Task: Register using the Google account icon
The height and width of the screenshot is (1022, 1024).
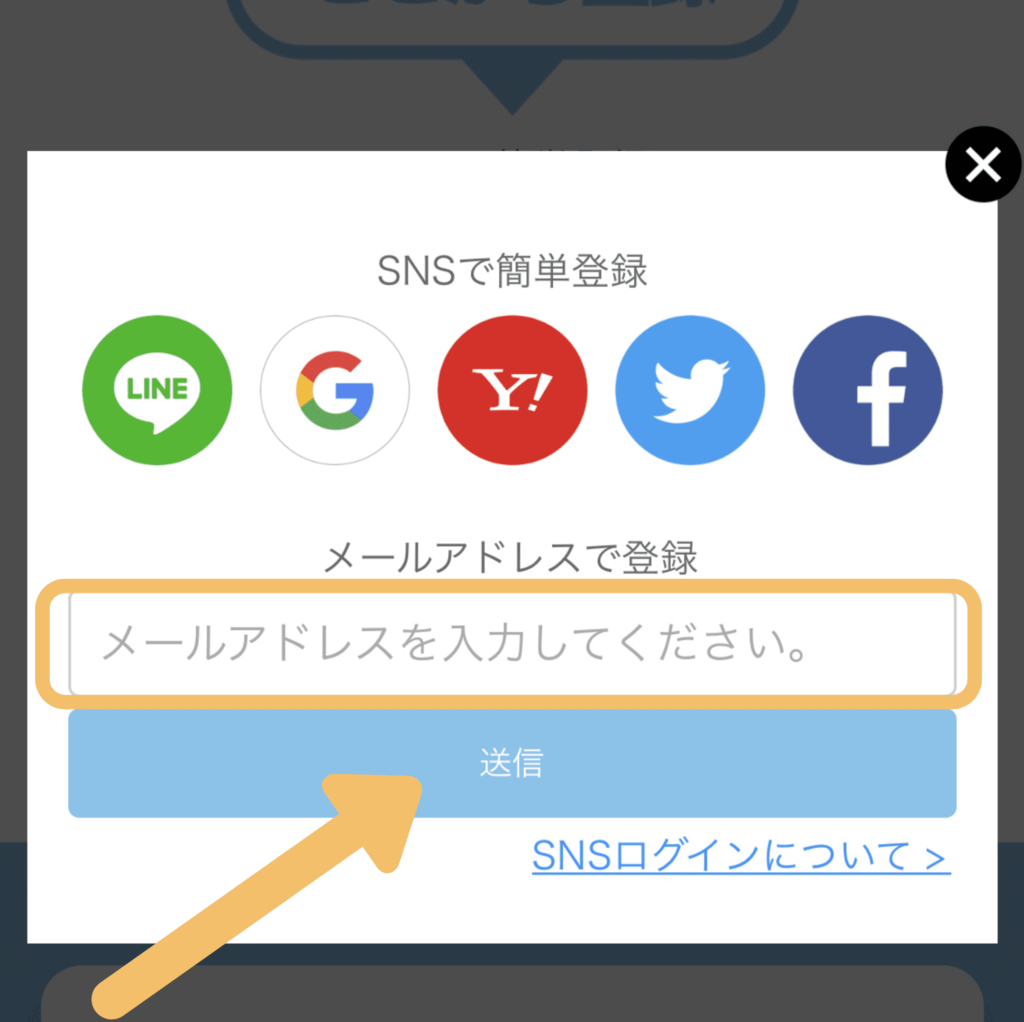Action: (x=335, y=390)
